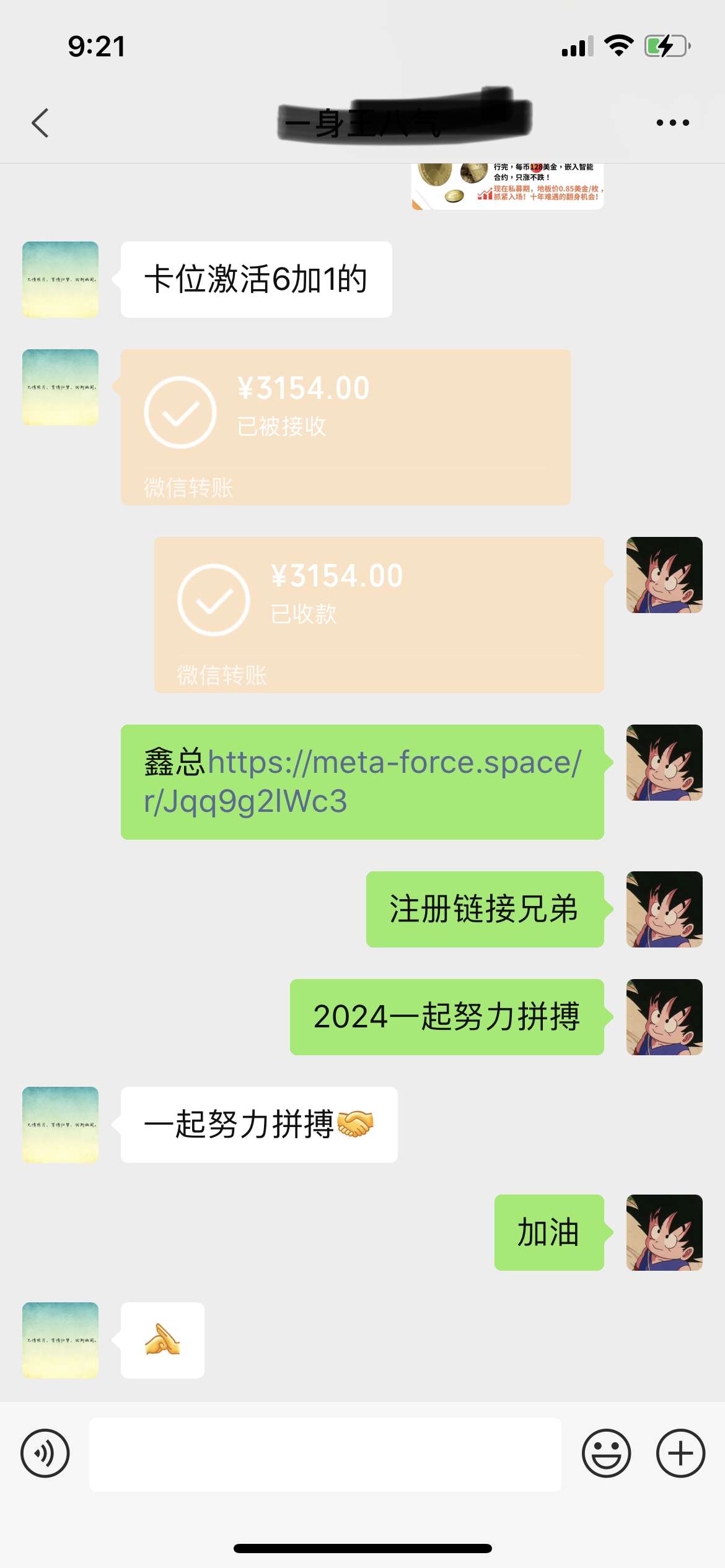
Task: Tap the message text field
Action: (325, 1453)
